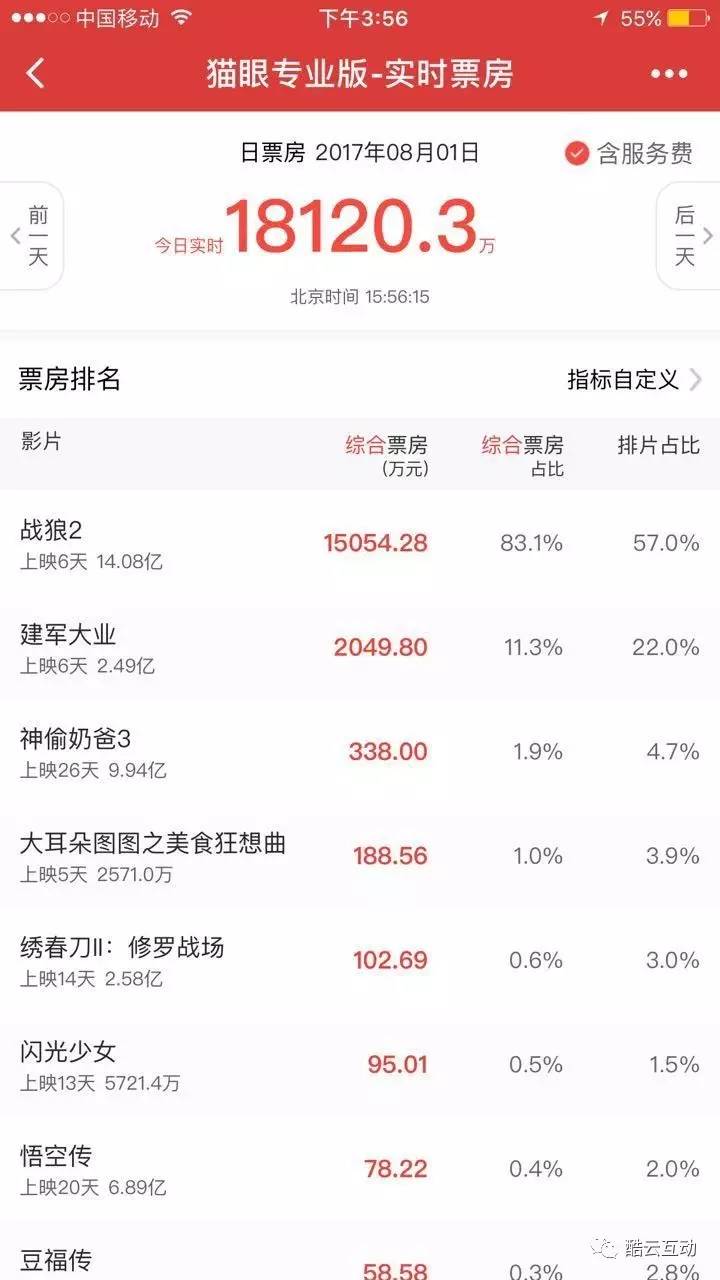This screenshot has width=720, height=1280.
Task: View the 悟空传 box office entry
Action: [x=360, y=1168]
